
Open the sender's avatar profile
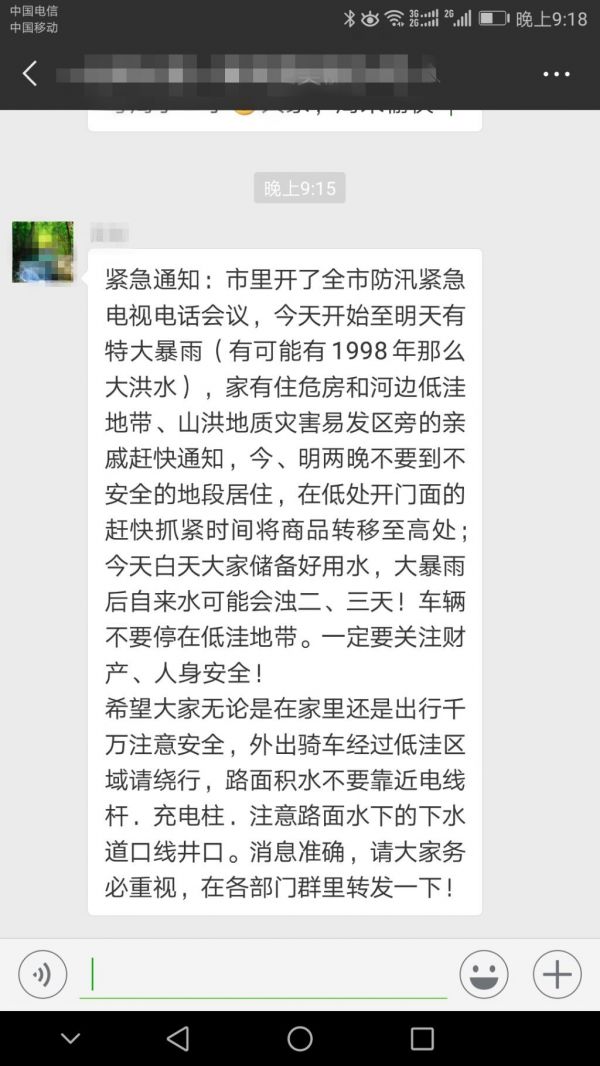pyautogui.click(x=42, y=252)
